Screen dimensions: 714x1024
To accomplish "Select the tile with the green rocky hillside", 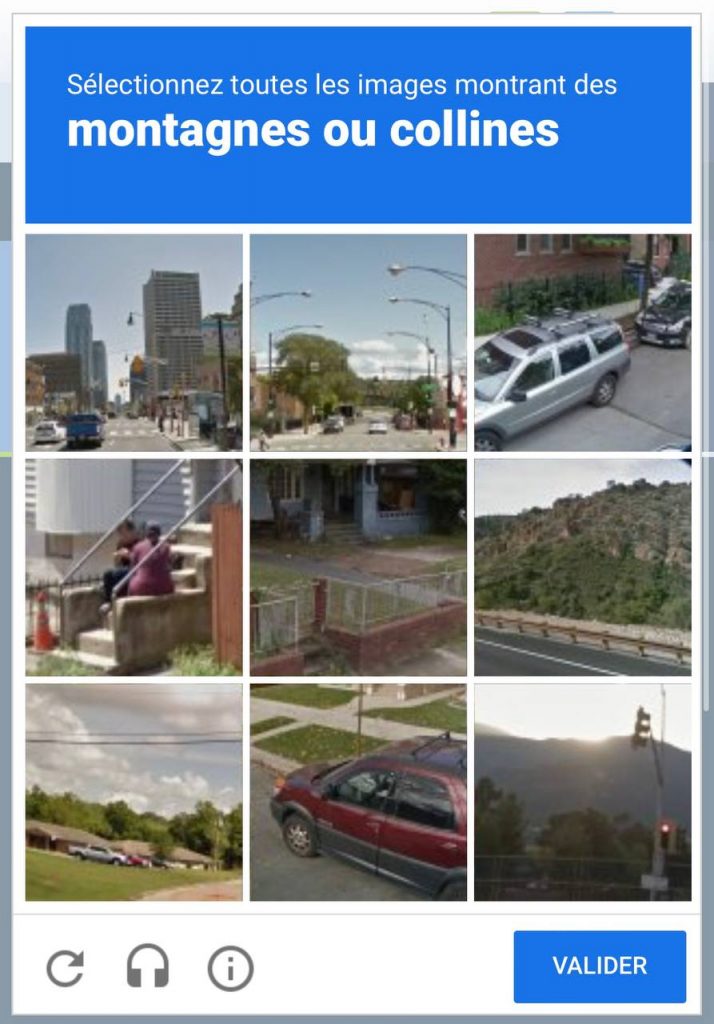I will pyautogui.click(x=582, y=567).
